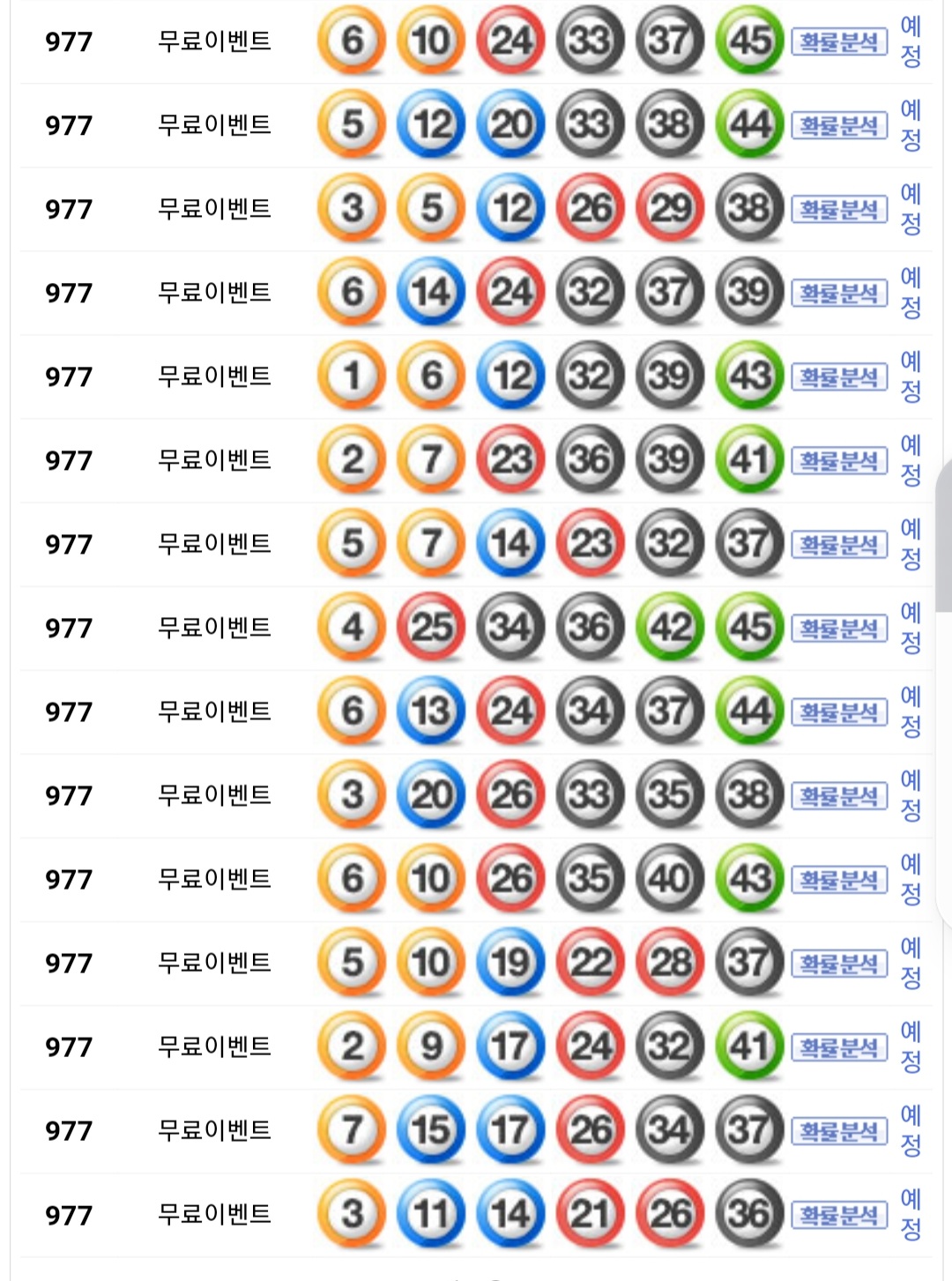The height and width of the screenshot is (1281, 952).
Task: Open 확률분석 for row 6, 10, 24, 33, 37, 45
Action: point(838,41)
